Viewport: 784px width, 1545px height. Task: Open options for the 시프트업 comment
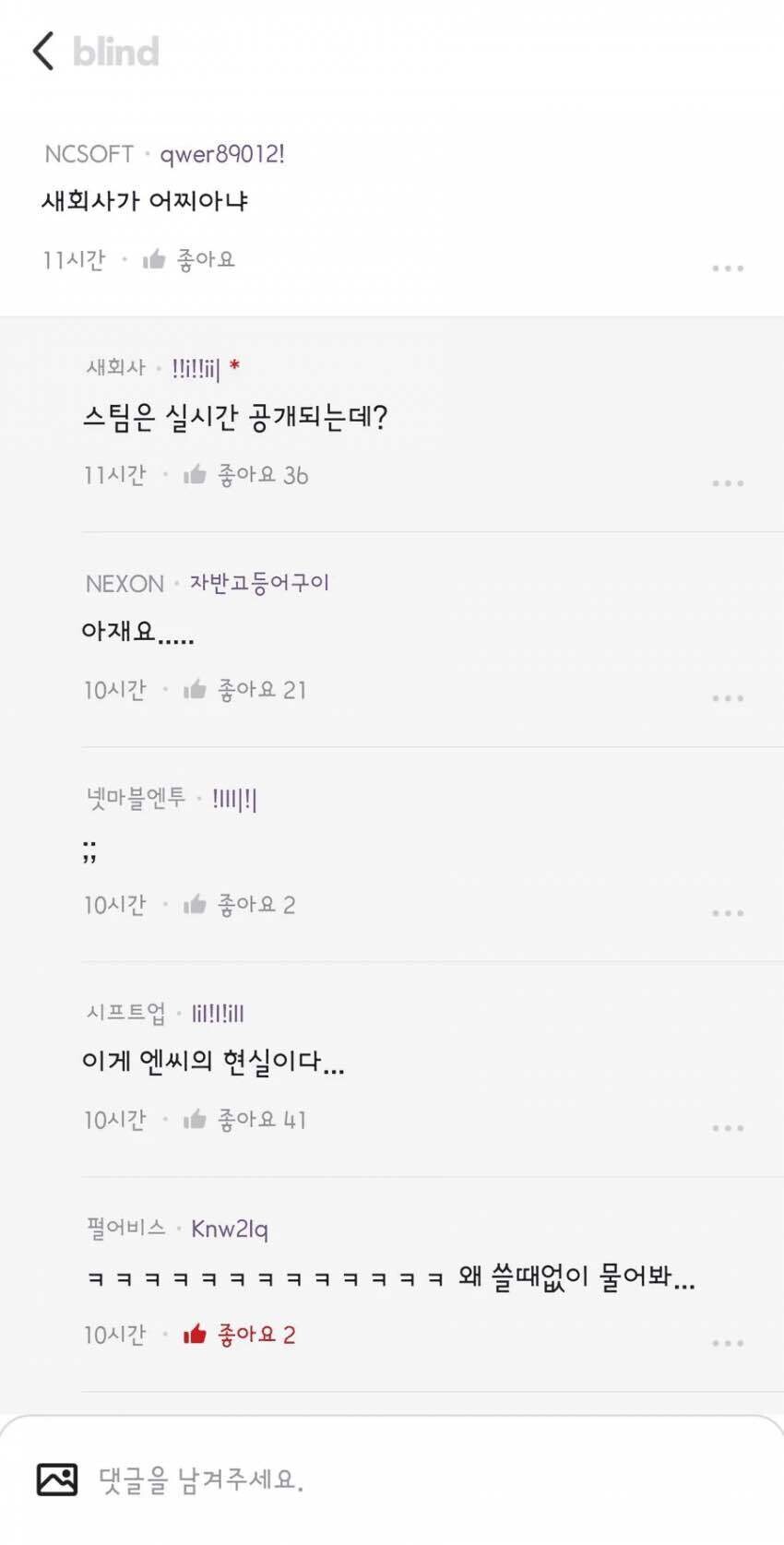pos(727,1128)
